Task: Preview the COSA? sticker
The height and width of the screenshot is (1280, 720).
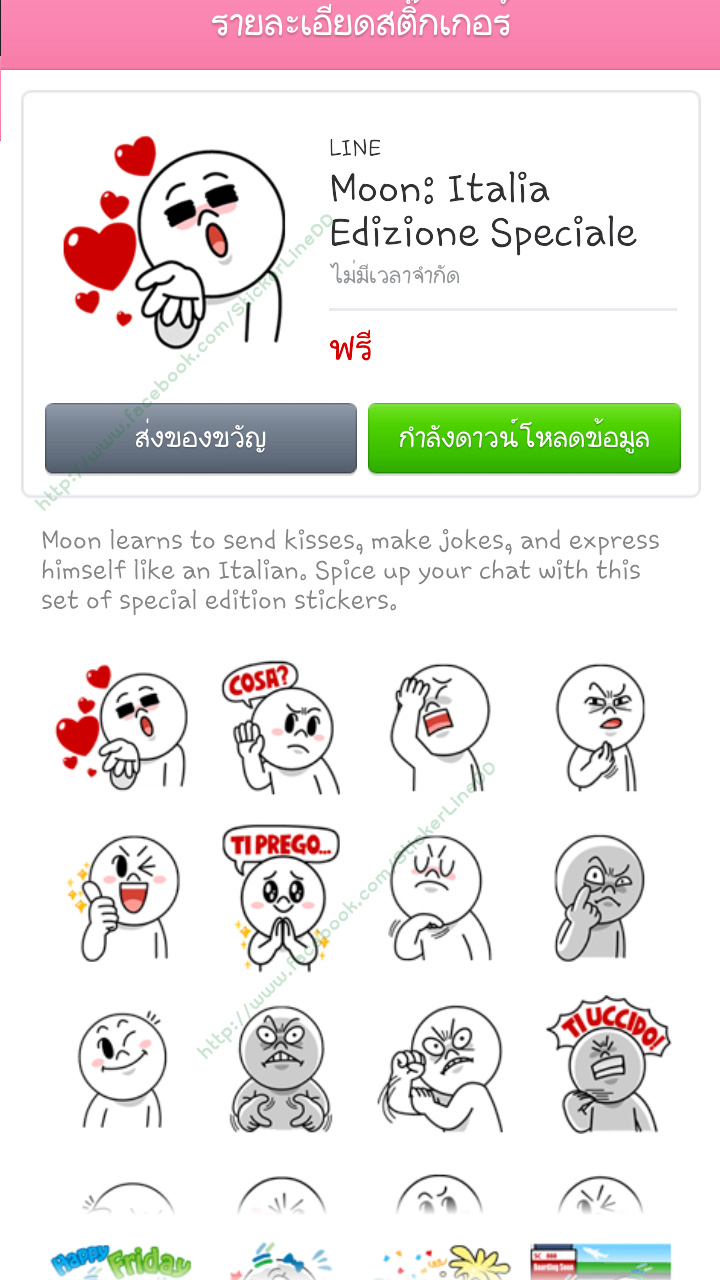Action: [277, 727]
